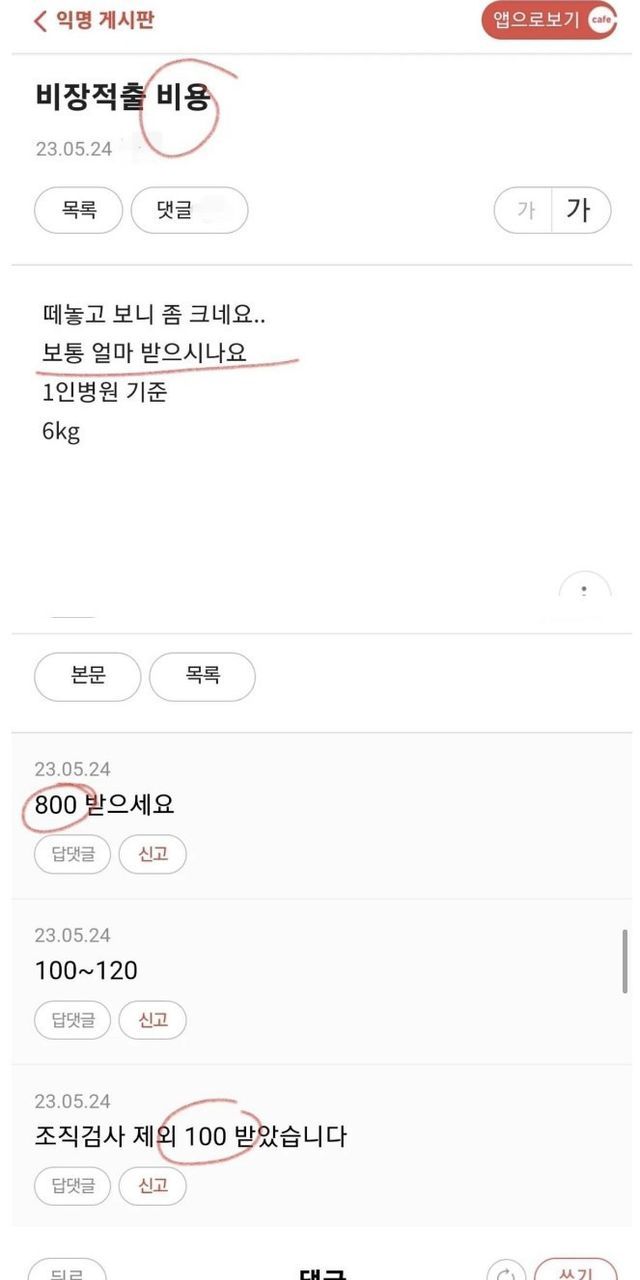
Task: Open the post's overflow menu
Action: 584,592
